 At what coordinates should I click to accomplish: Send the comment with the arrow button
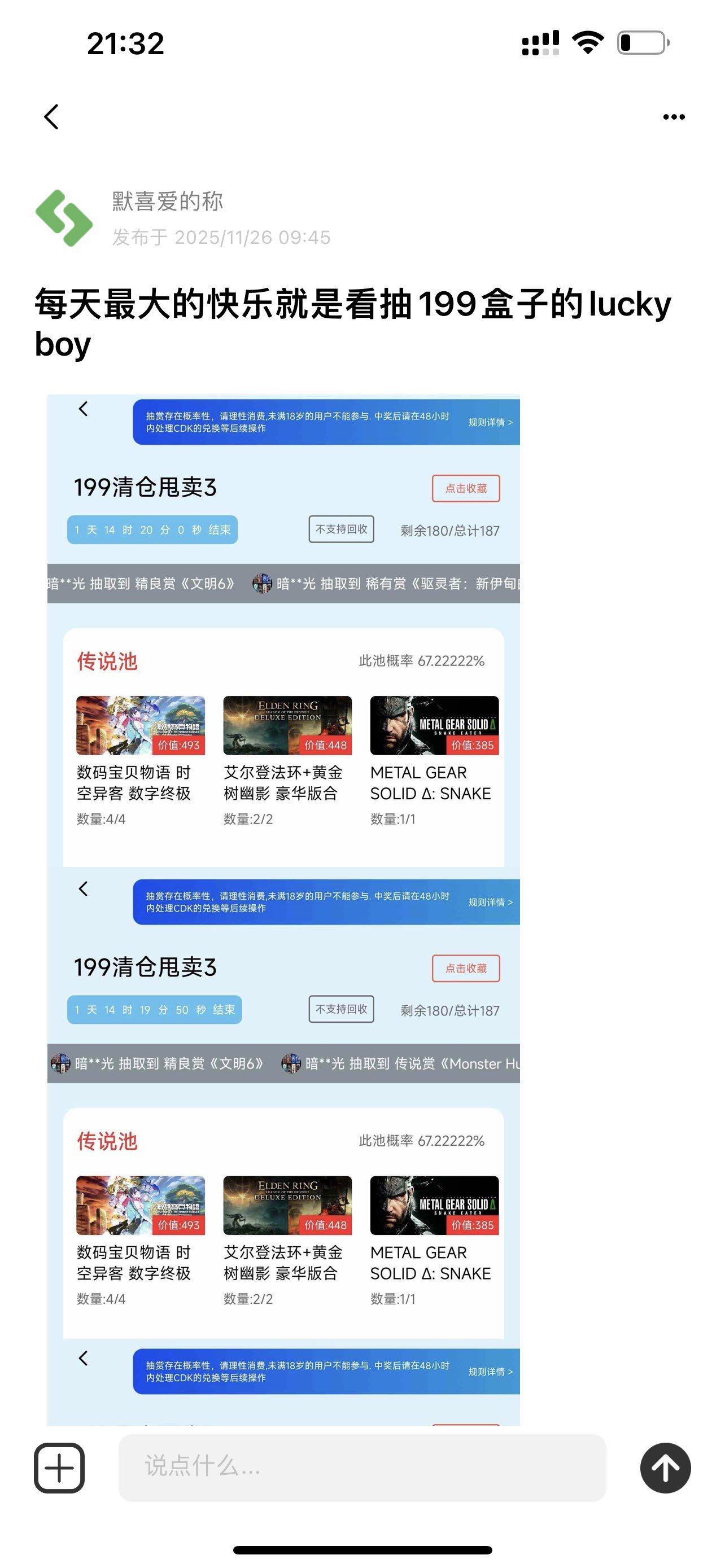click(665, 1468)
